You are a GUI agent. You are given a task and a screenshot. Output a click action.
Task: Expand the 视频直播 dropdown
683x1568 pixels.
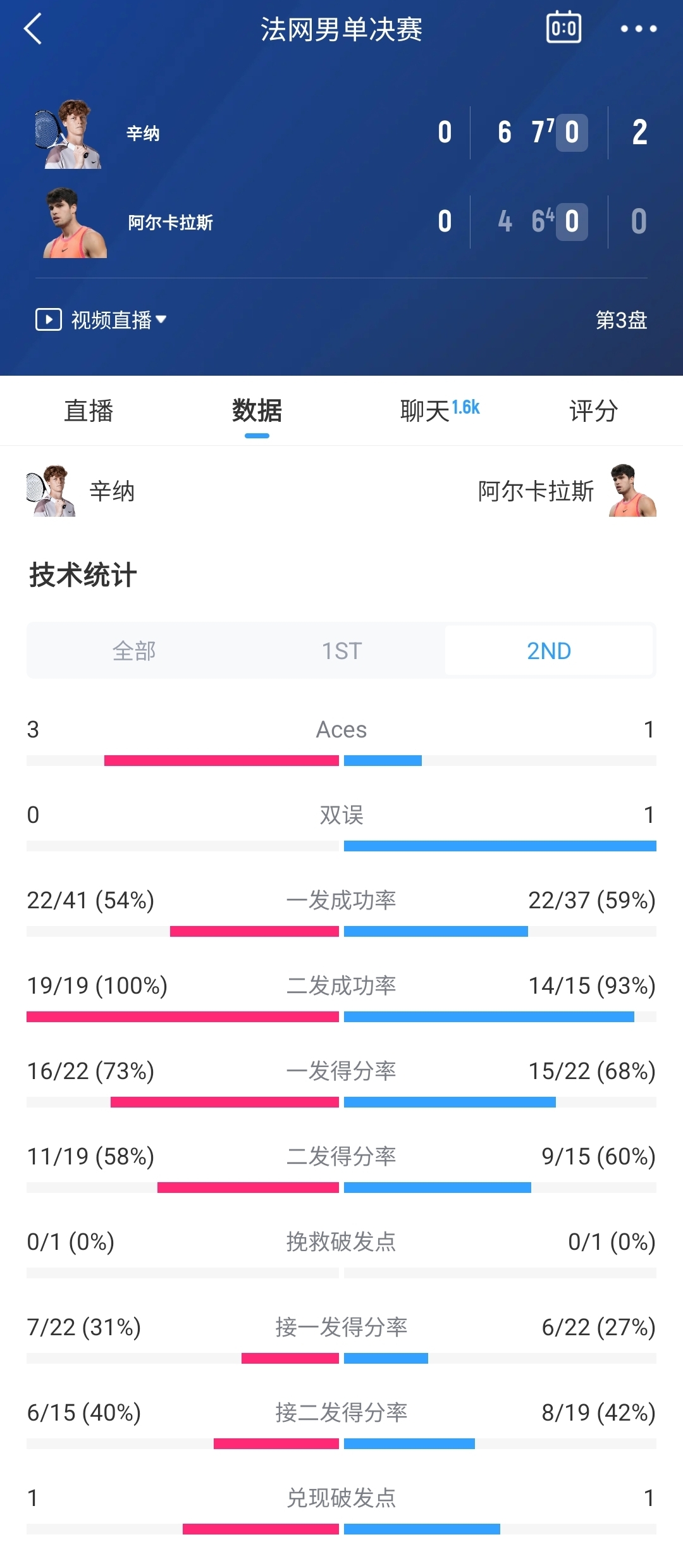point(101,319)
